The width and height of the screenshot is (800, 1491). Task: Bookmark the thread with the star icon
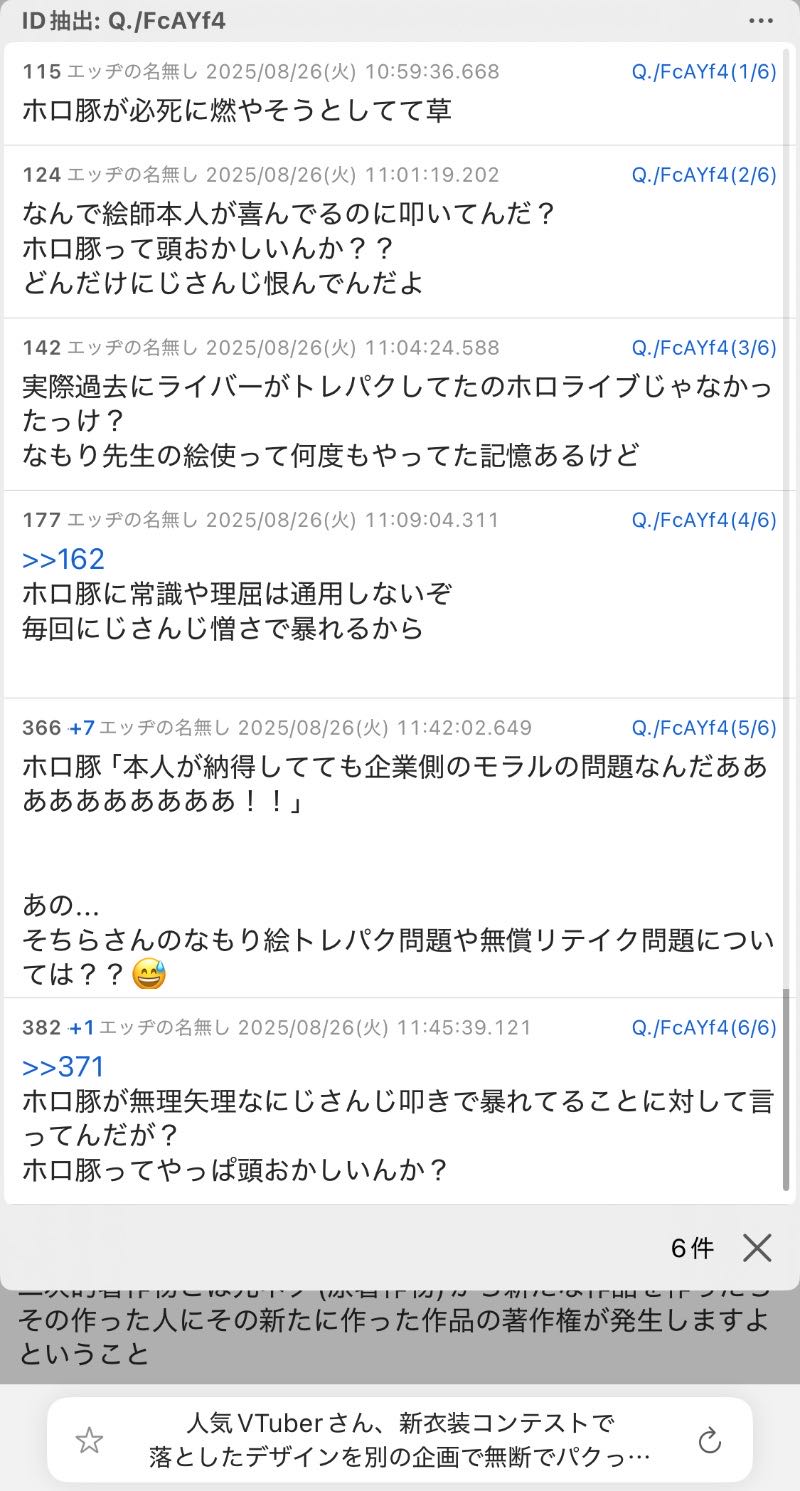[90, 1440]
